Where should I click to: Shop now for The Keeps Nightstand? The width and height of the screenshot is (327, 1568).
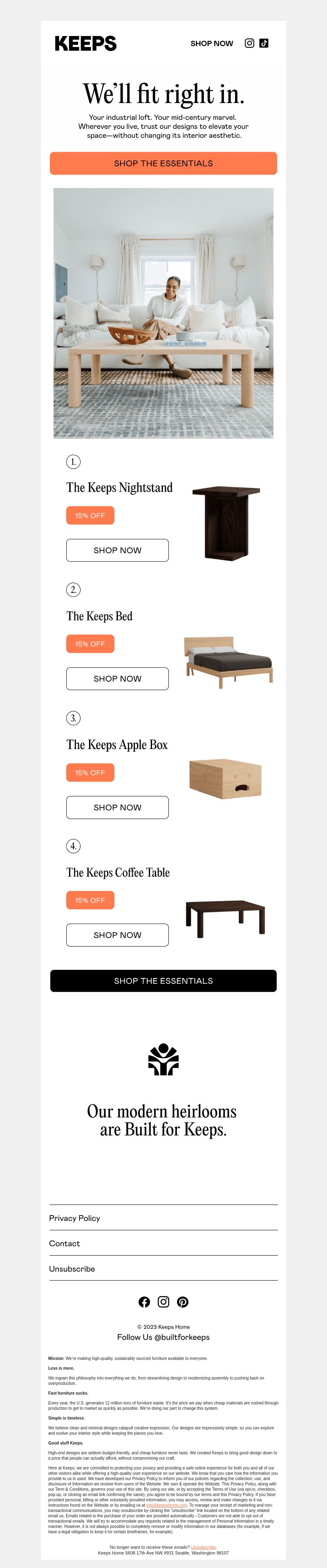click(117, 550)
